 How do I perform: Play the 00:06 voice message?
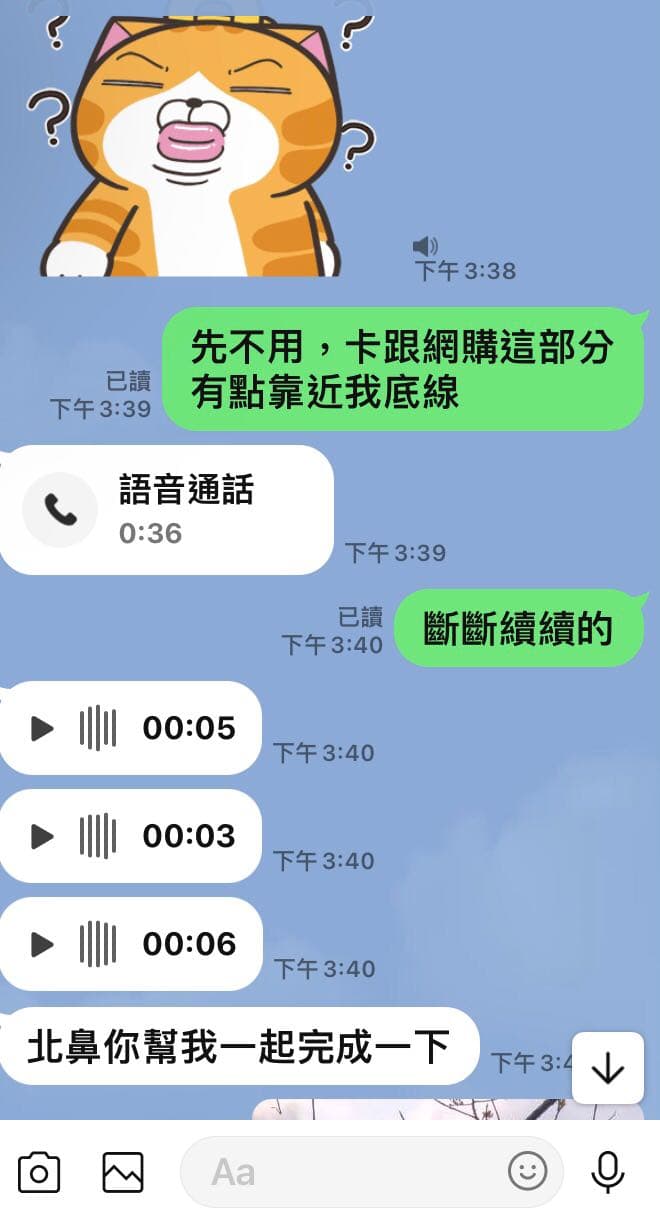pos(42,944)
